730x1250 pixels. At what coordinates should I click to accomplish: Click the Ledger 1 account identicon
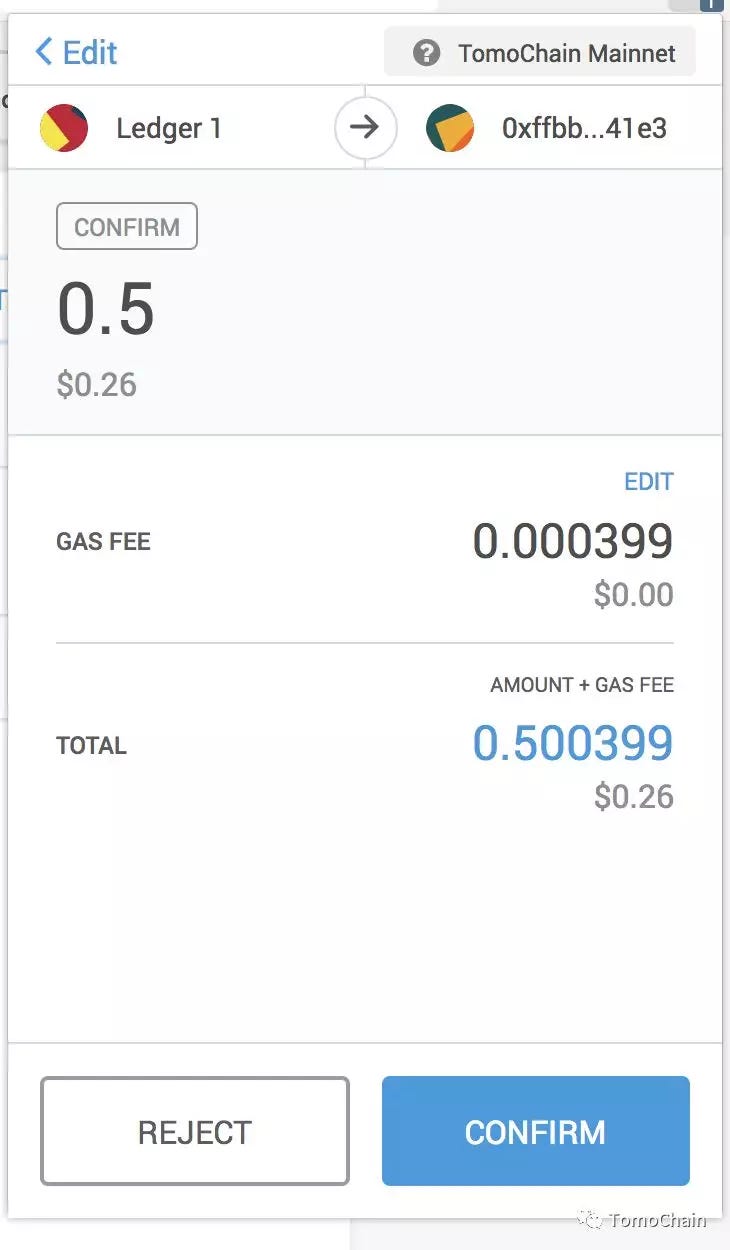tap(63, 128)
